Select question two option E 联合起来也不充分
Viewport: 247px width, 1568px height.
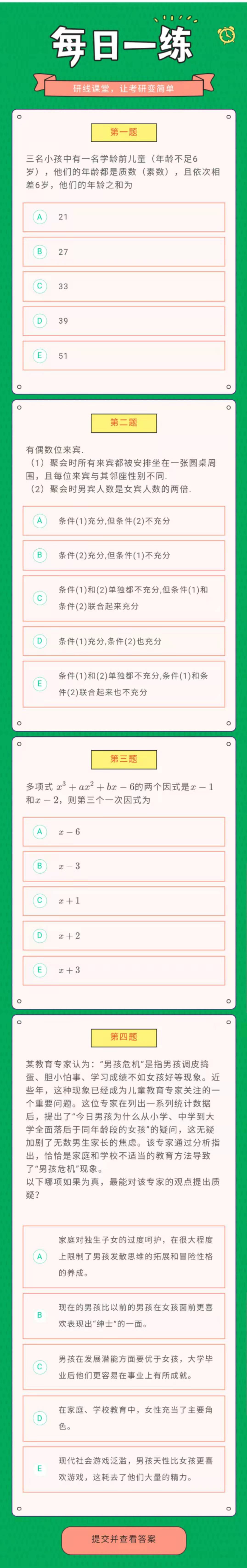pyautogui.click(x=123, y=684)
